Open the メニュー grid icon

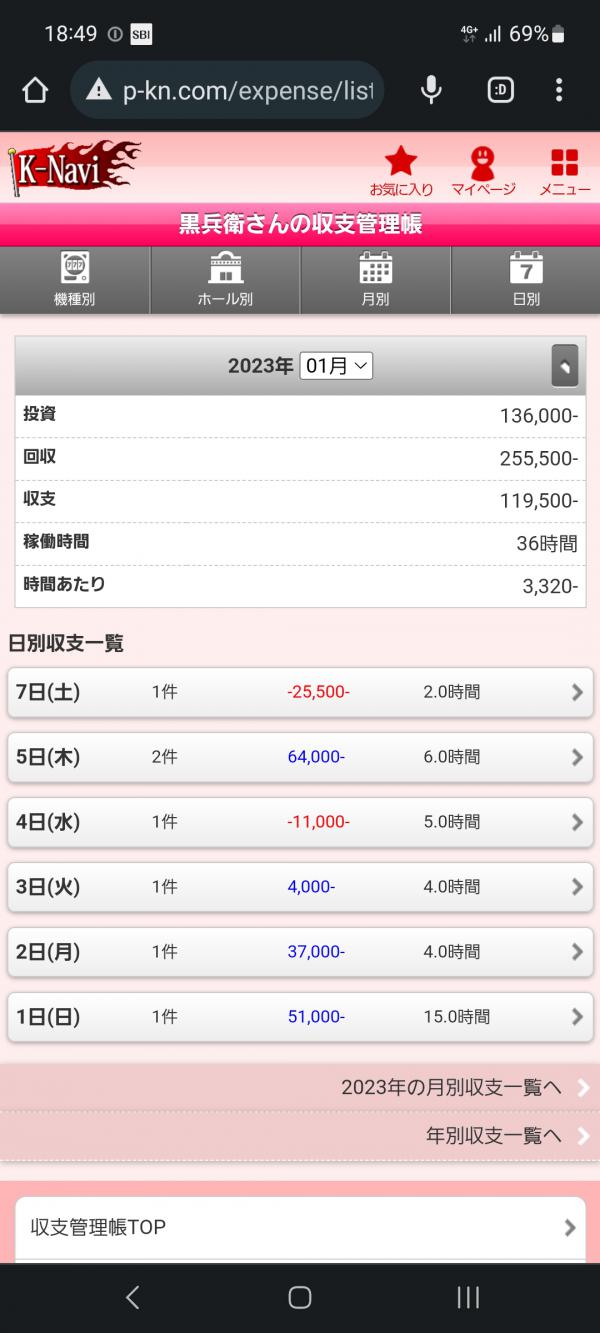[565, 170]
